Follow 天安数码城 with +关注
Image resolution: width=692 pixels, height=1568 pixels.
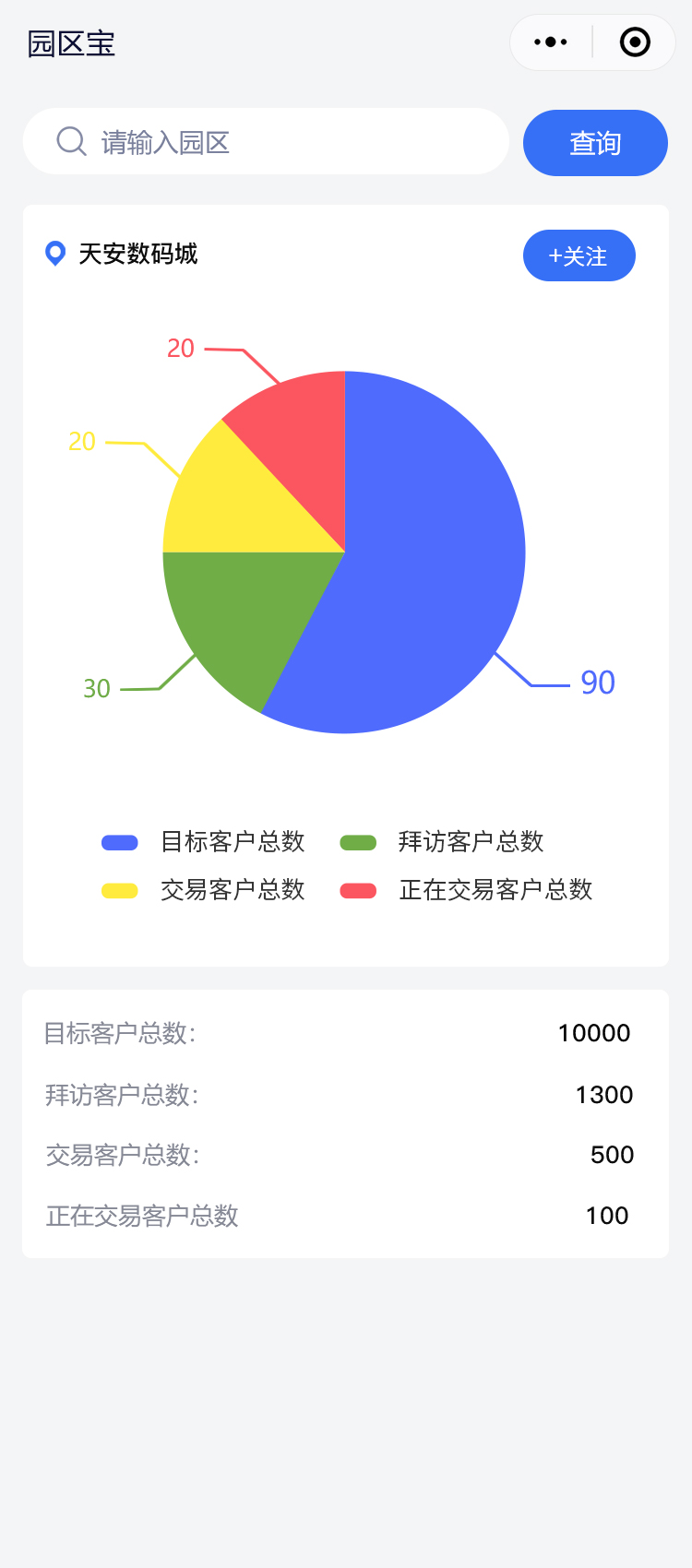[x=579, y=255]
